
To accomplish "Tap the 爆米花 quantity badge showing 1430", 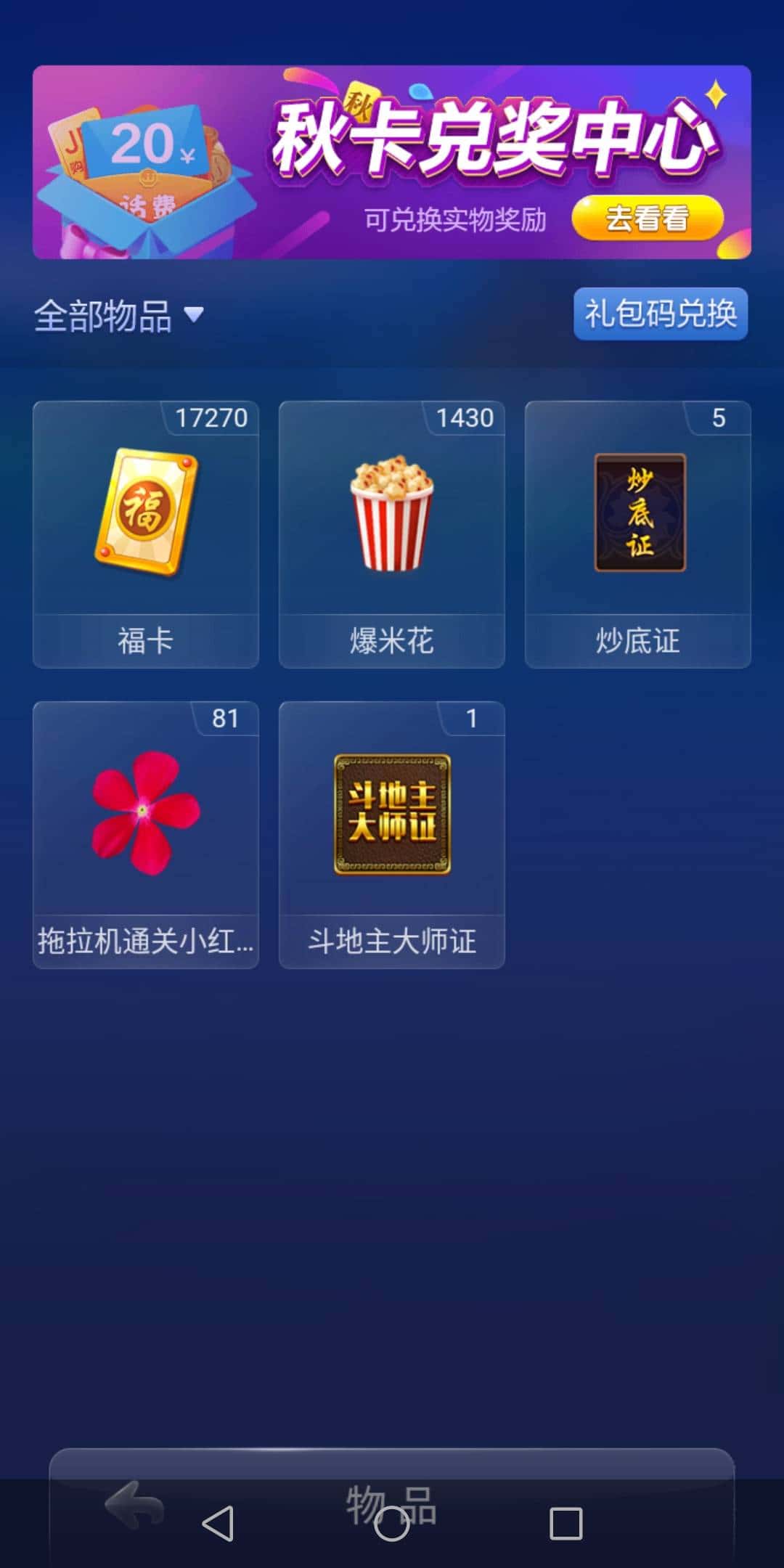I will click(x=465, y=417).
